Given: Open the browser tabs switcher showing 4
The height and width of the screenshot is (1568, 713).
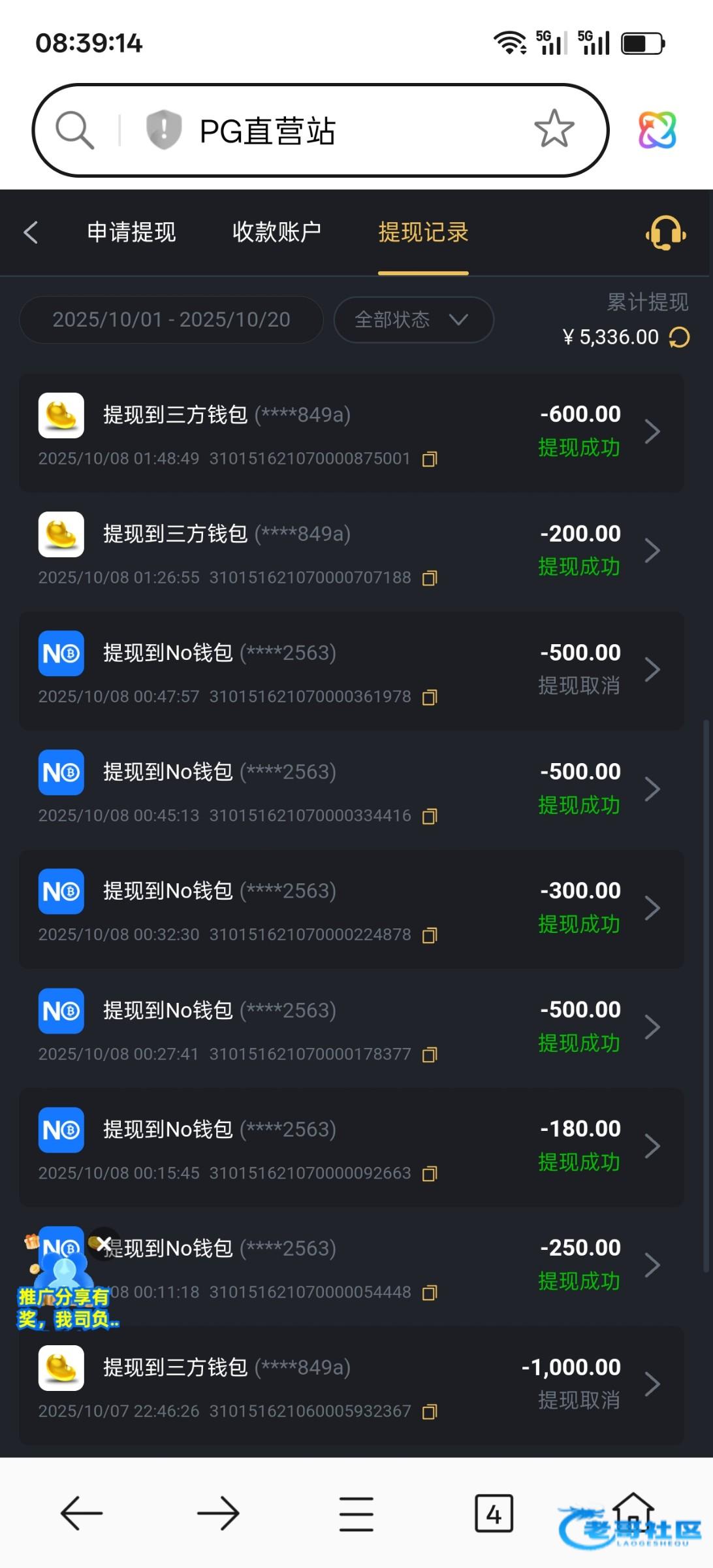Looking at the screenshot, I should [x=494, y=1513].
